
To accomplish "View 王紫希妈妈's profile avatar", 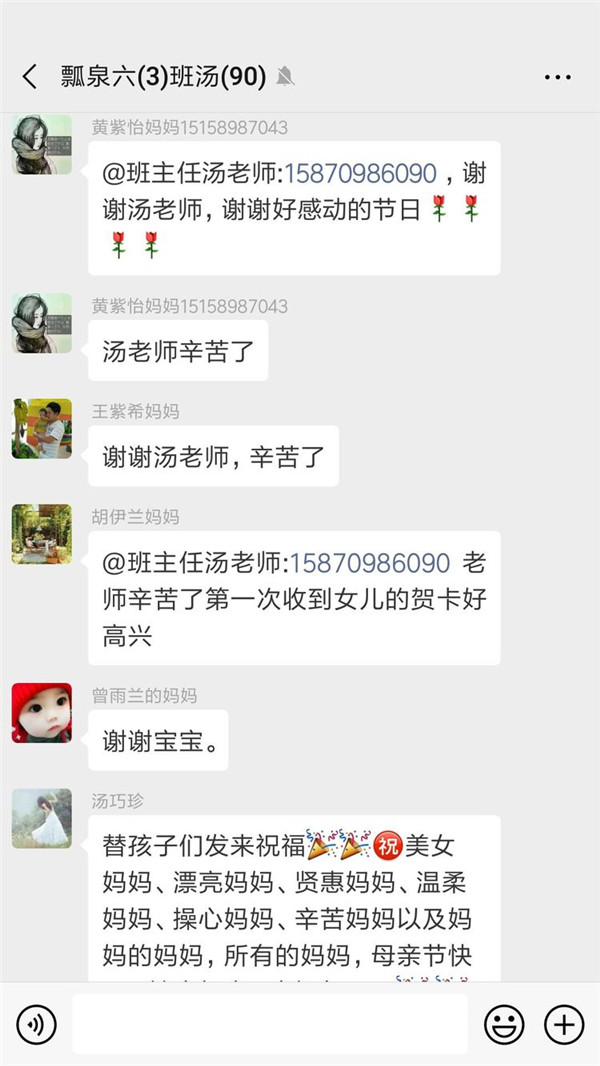I will [42, 429].
